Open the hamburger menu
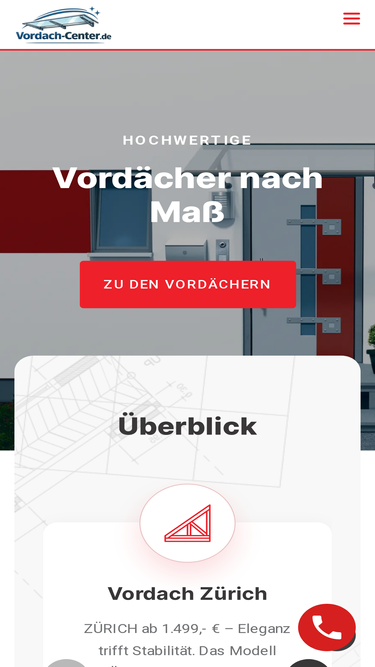 pyautogui.click(x=352, y=19)
